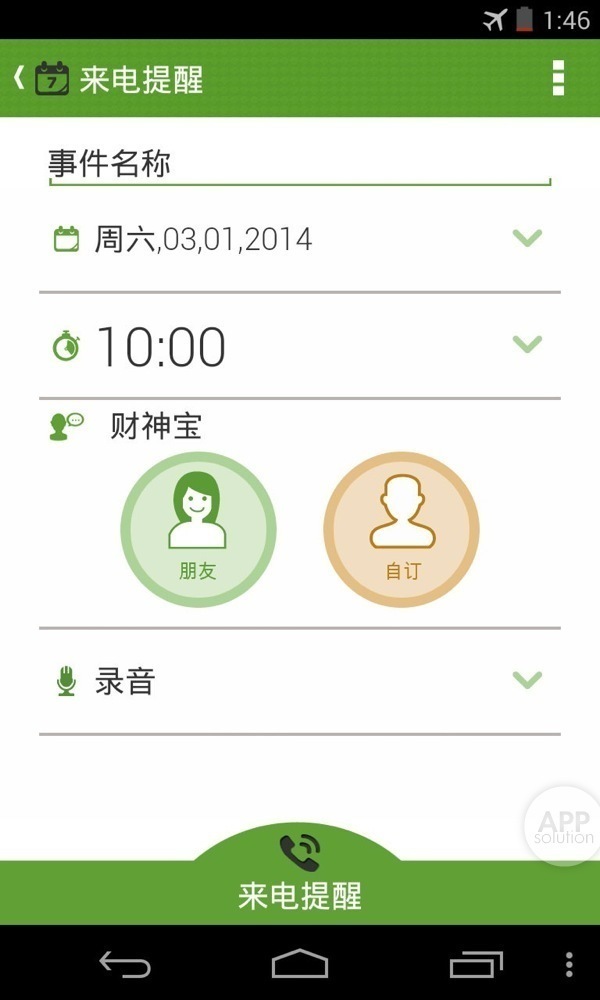Screen dimensions: 600x1000
Task: Open the recent apps view
Action: point(476,964)
